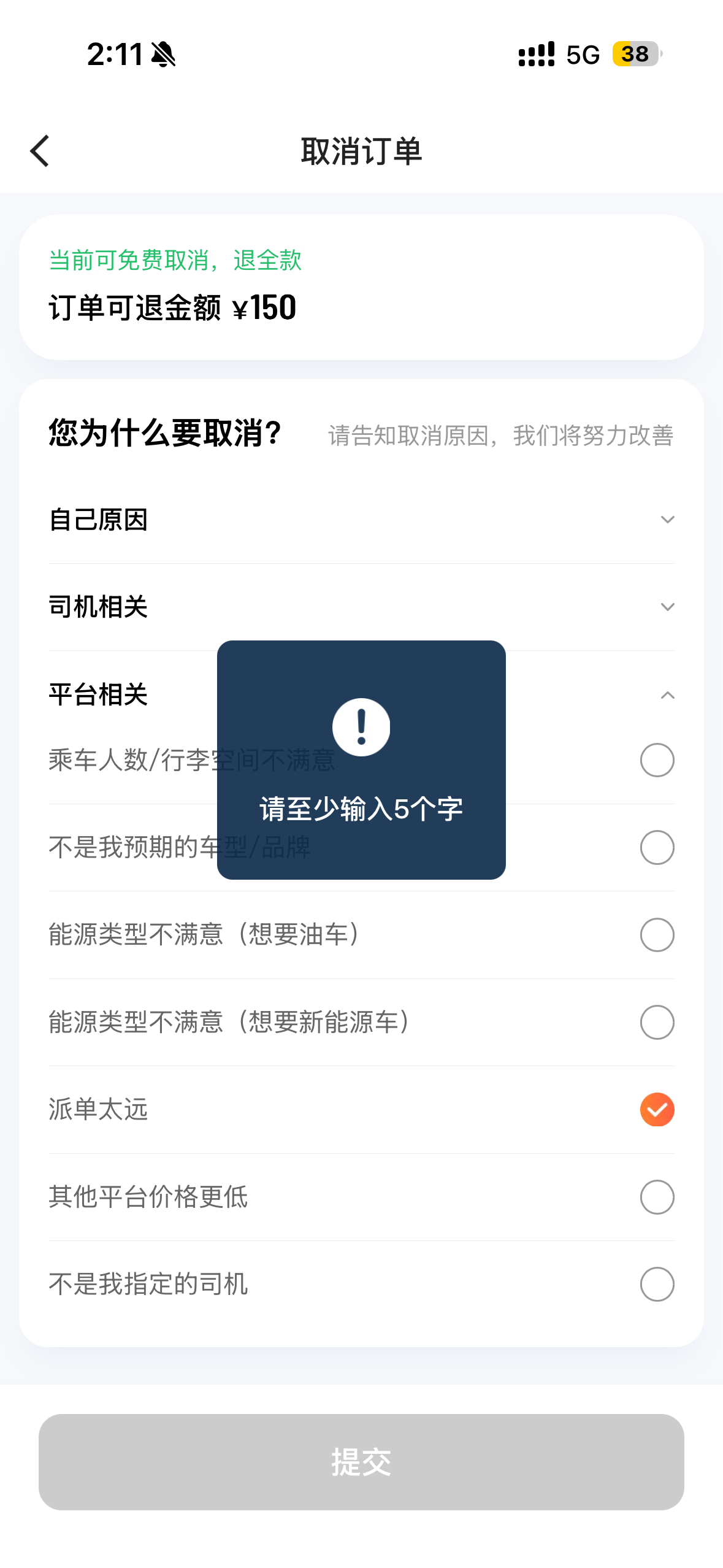Expand the 自己原因 section
The height and width of the screenshot is (1568, 723).
[x=667, y=520]
